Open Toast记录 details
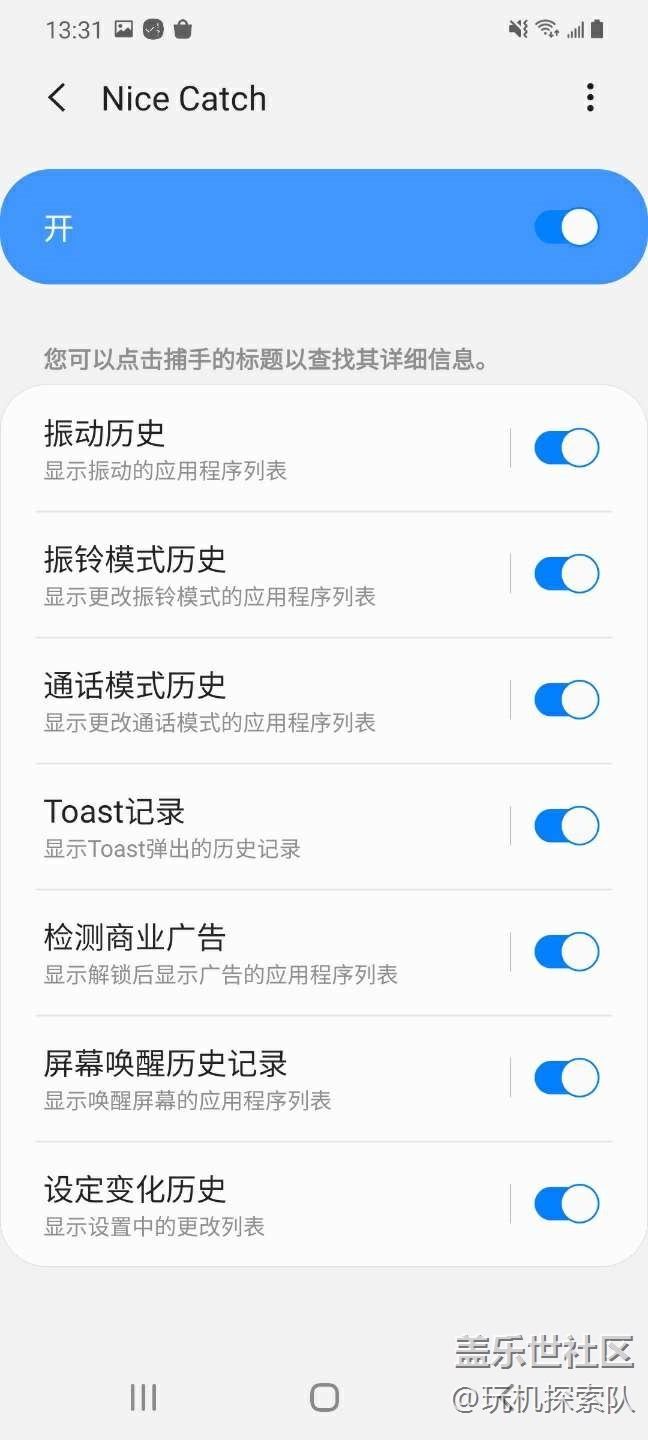This screenshot has width=648, height=1440. (x=200, y=826)
